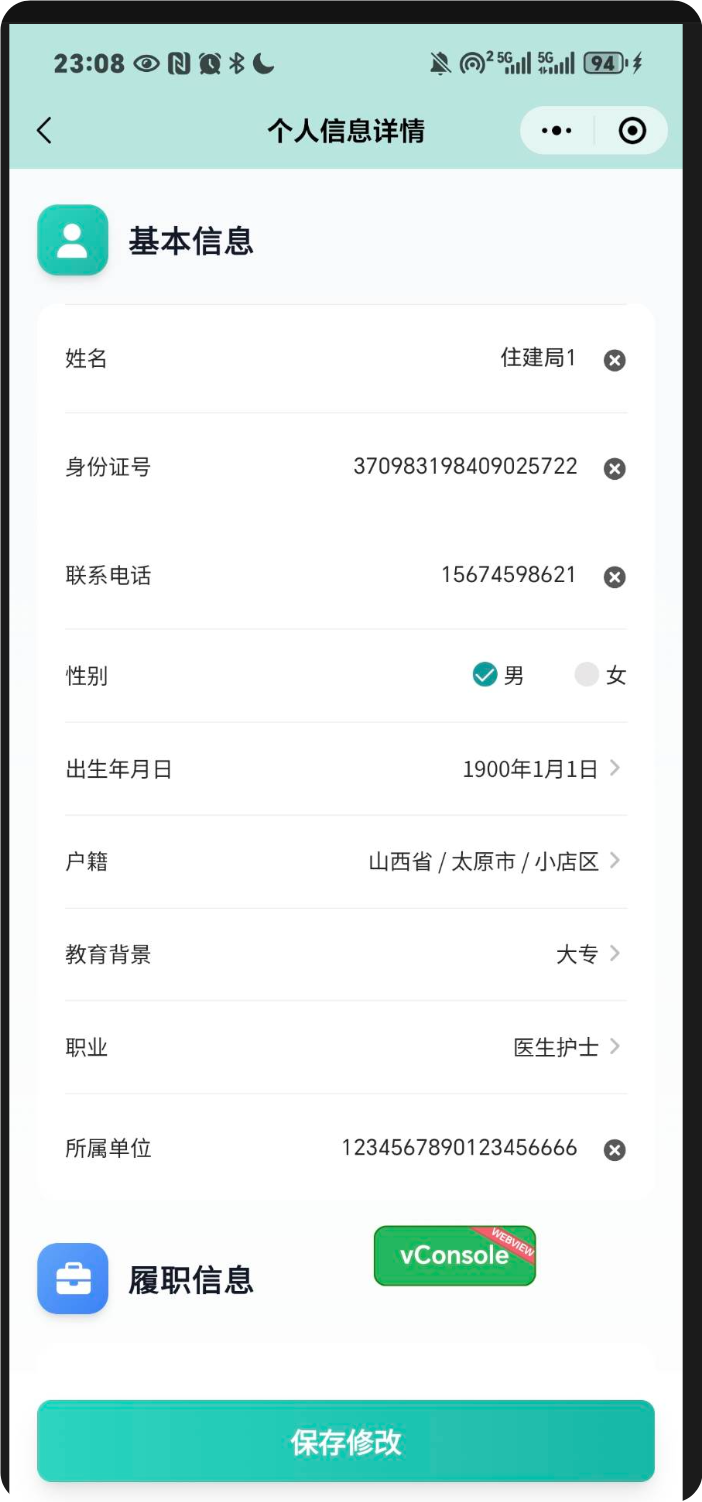Change the 户籍 region
Image resolution: width=702 pixels, height=1502 pixels.
(x=494, y=862)
